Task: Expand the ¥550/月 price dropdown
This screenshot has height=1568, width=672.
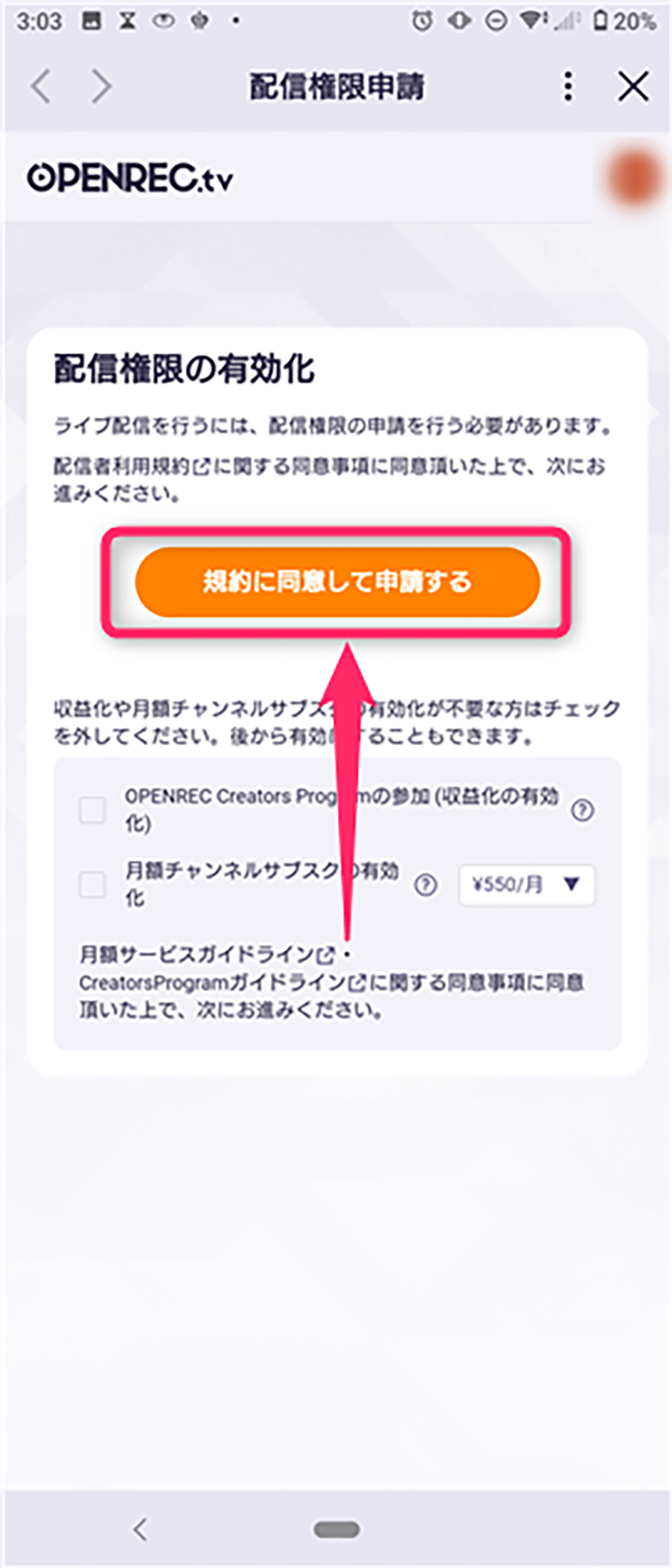Action: point(526,885)
